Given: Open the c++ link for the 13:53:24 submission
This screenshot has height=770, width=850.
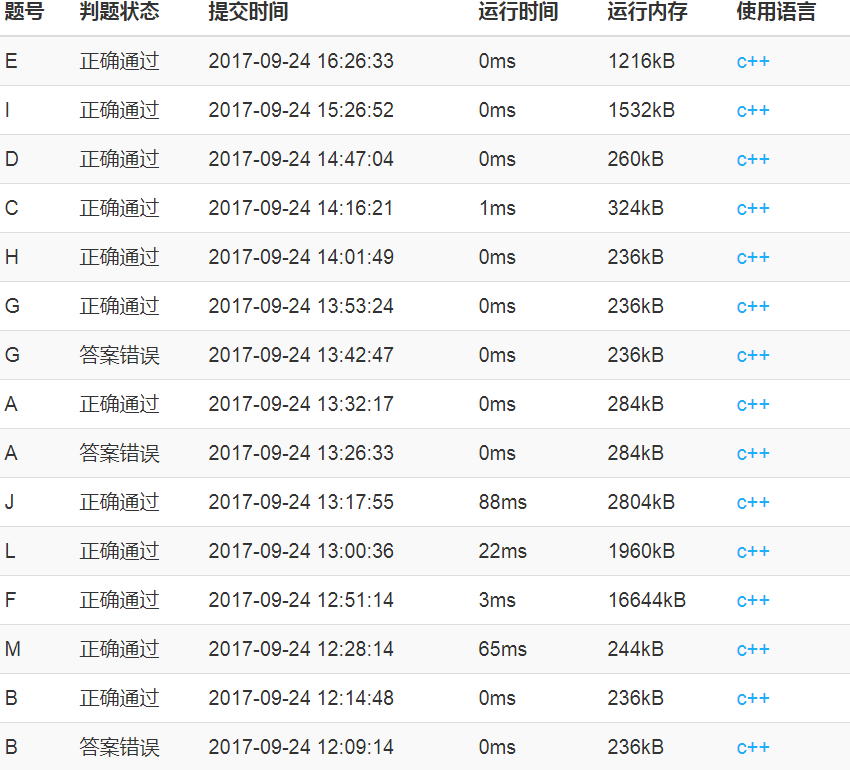Looking at the screenshot, I should 753,306.
